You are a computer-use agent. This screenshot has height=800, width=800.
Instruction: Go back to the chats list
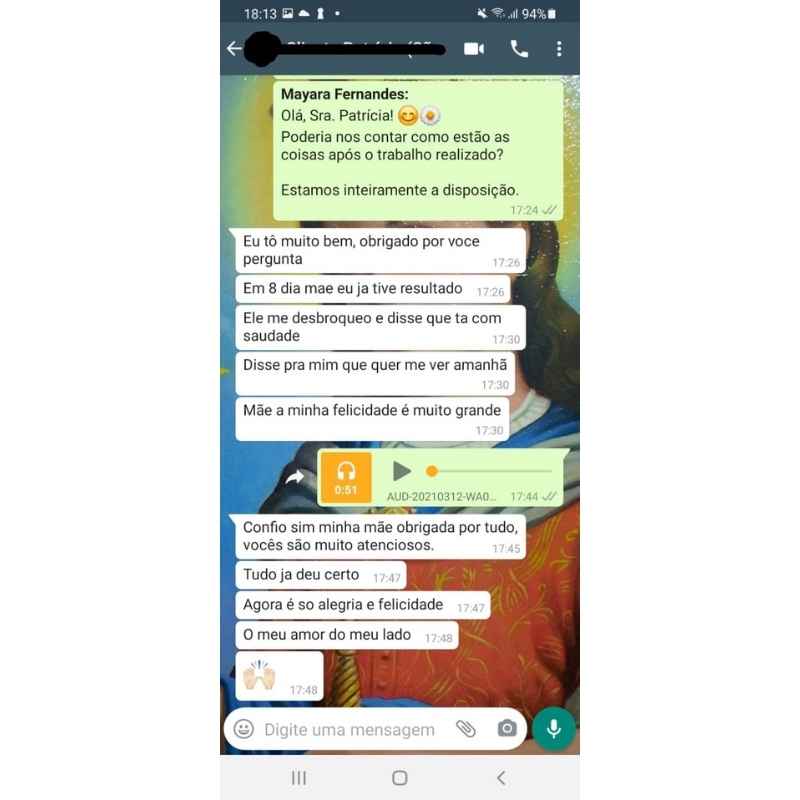tap(233, 48)
